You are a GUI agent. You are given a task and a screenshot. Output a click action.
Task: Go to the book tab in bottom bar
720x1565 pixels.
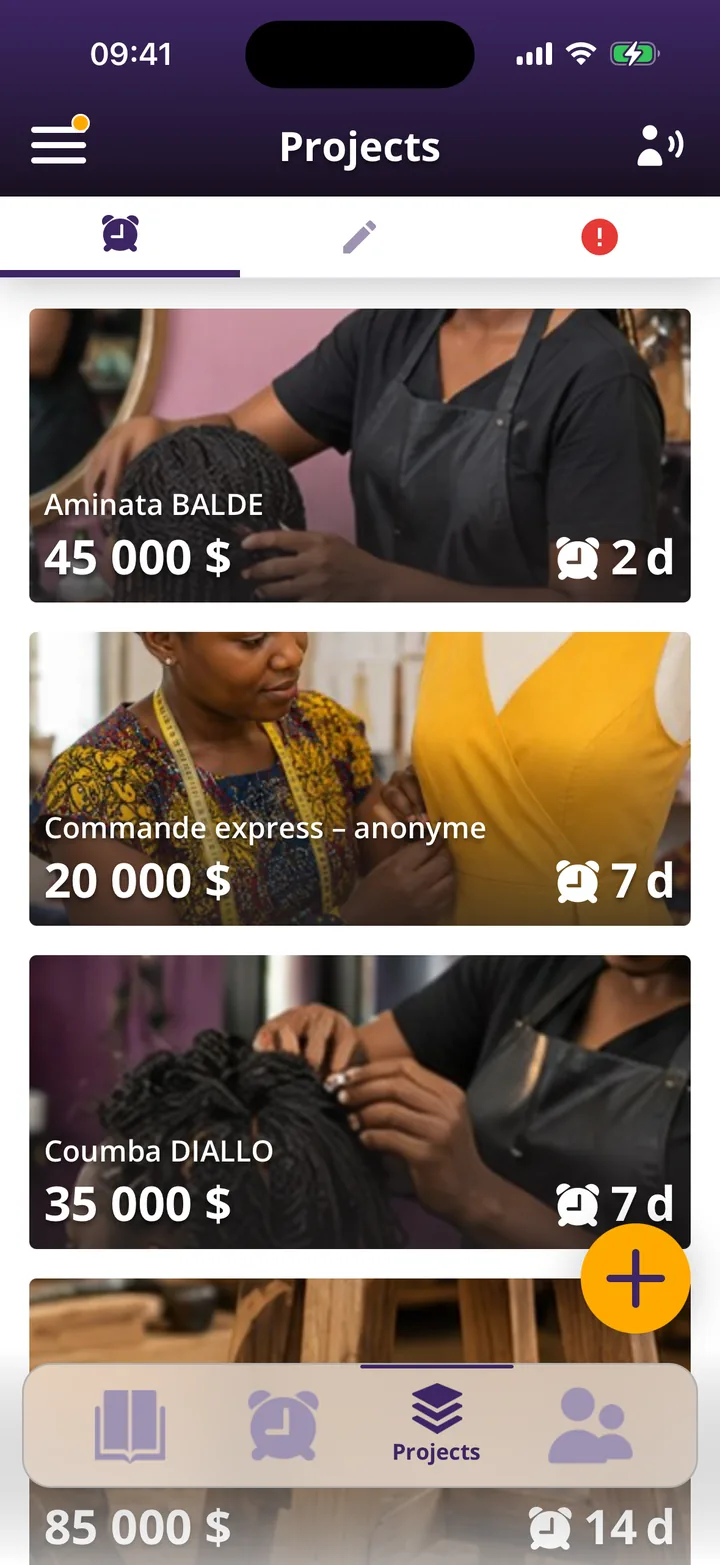(130, 1426)
